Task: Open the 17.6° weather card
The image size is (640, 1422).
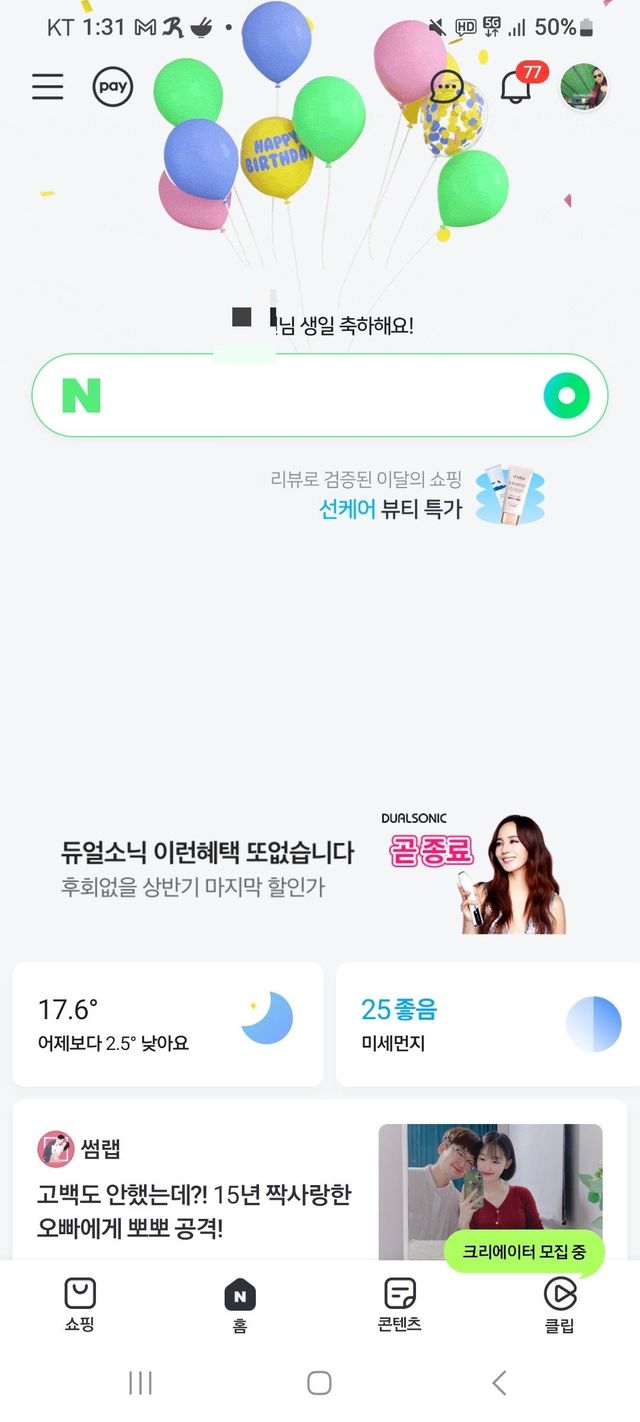Action: 167,1024
